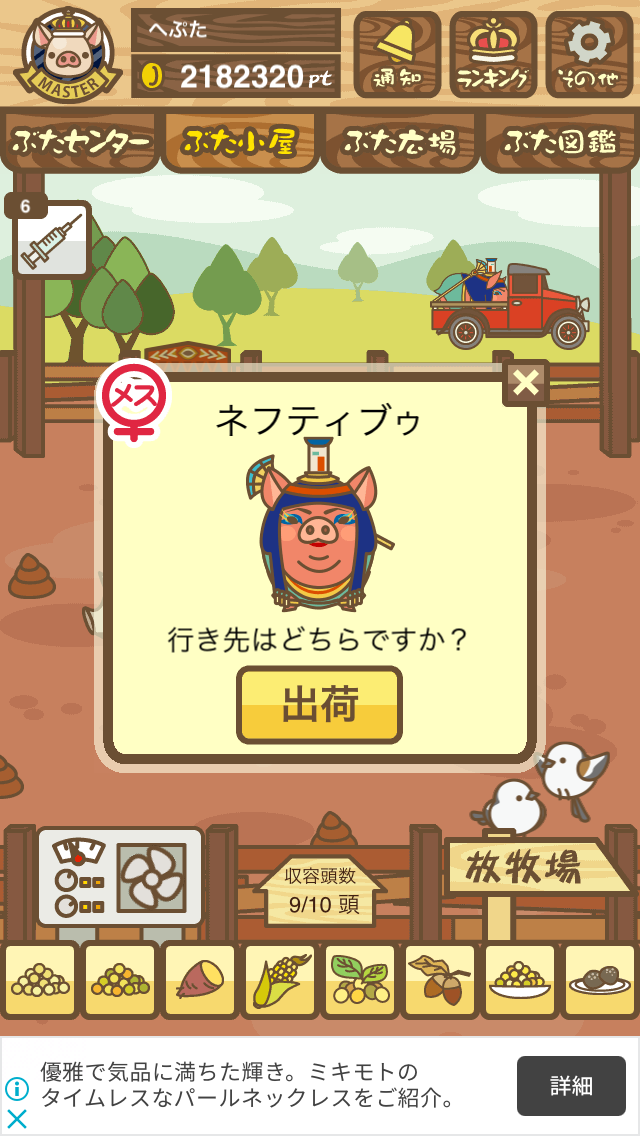The height and width of the screenshot is (1136, 640).
Task: Use the syringe vaccine item
Action: click(51, 239)
